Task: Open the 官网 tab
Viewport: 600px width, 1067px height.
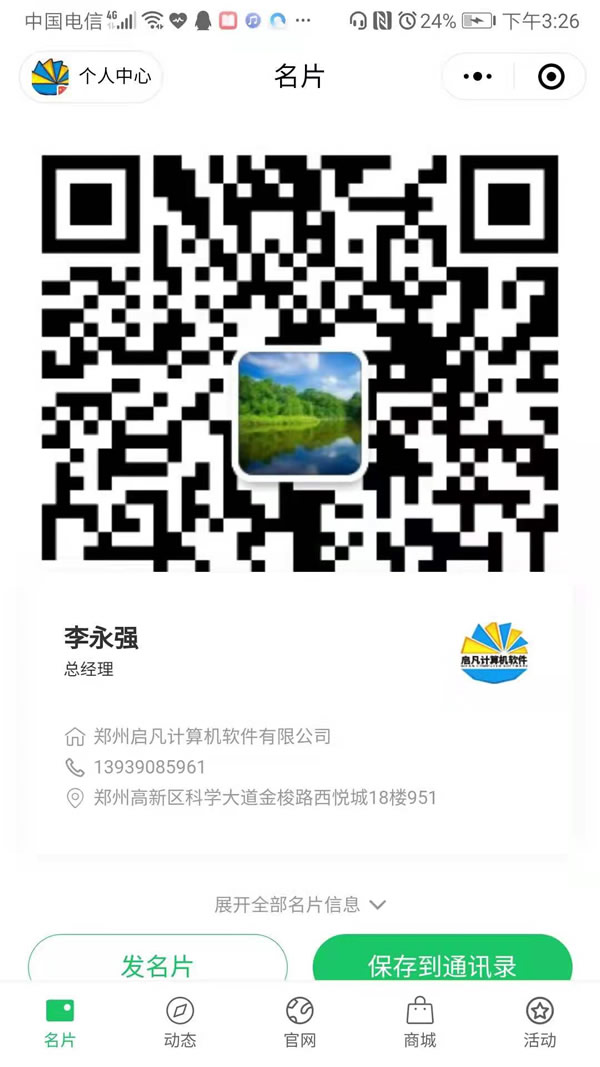Action: click(x=300, y=1022)
